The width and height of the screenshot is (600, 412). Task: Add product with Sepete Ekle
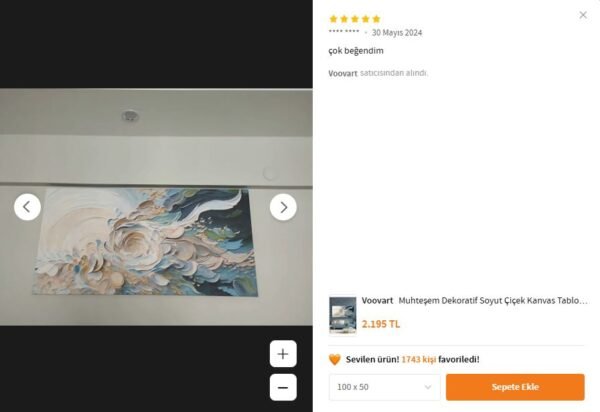coord(515,387)
